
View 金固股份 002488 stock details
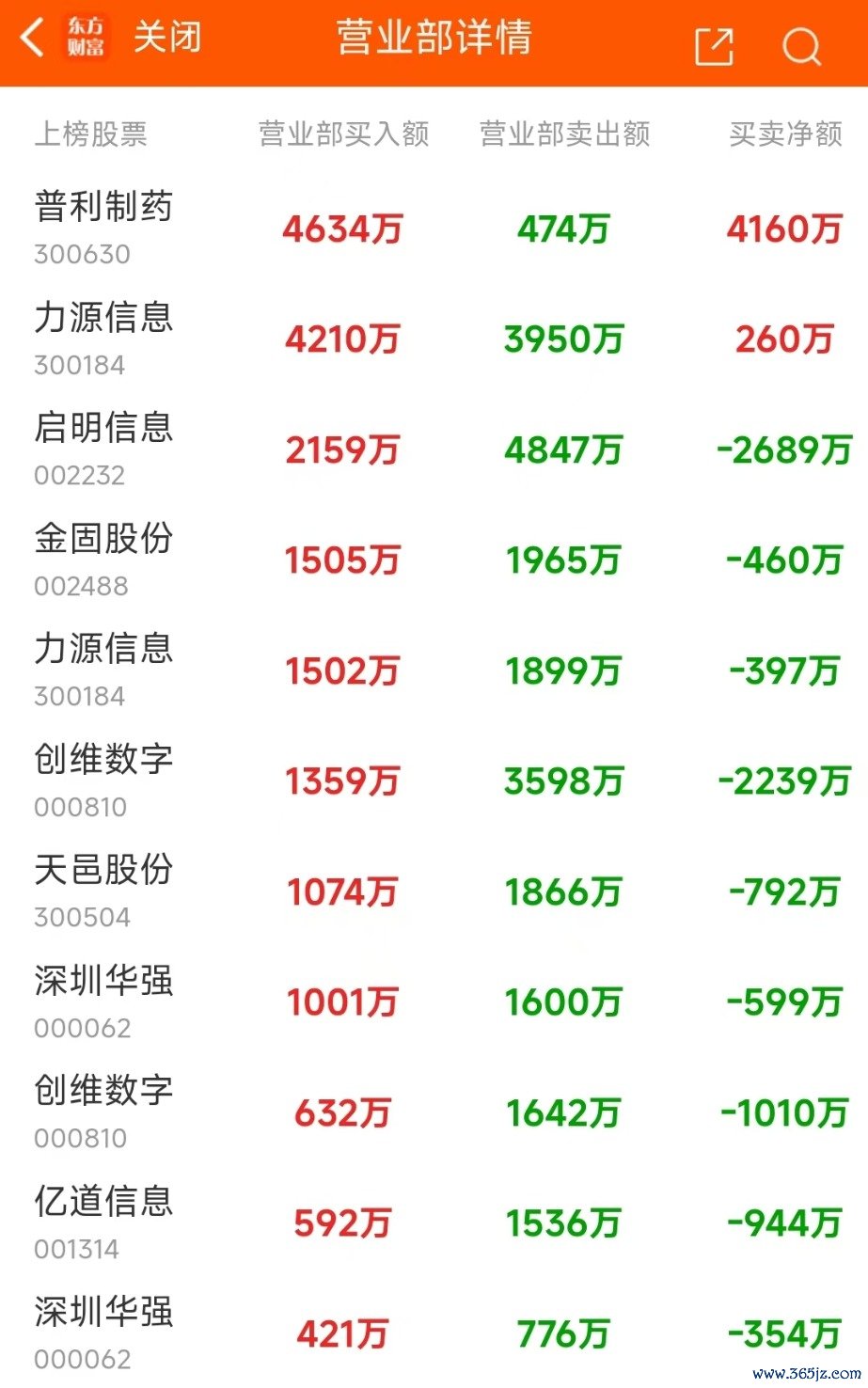(103, 560)
